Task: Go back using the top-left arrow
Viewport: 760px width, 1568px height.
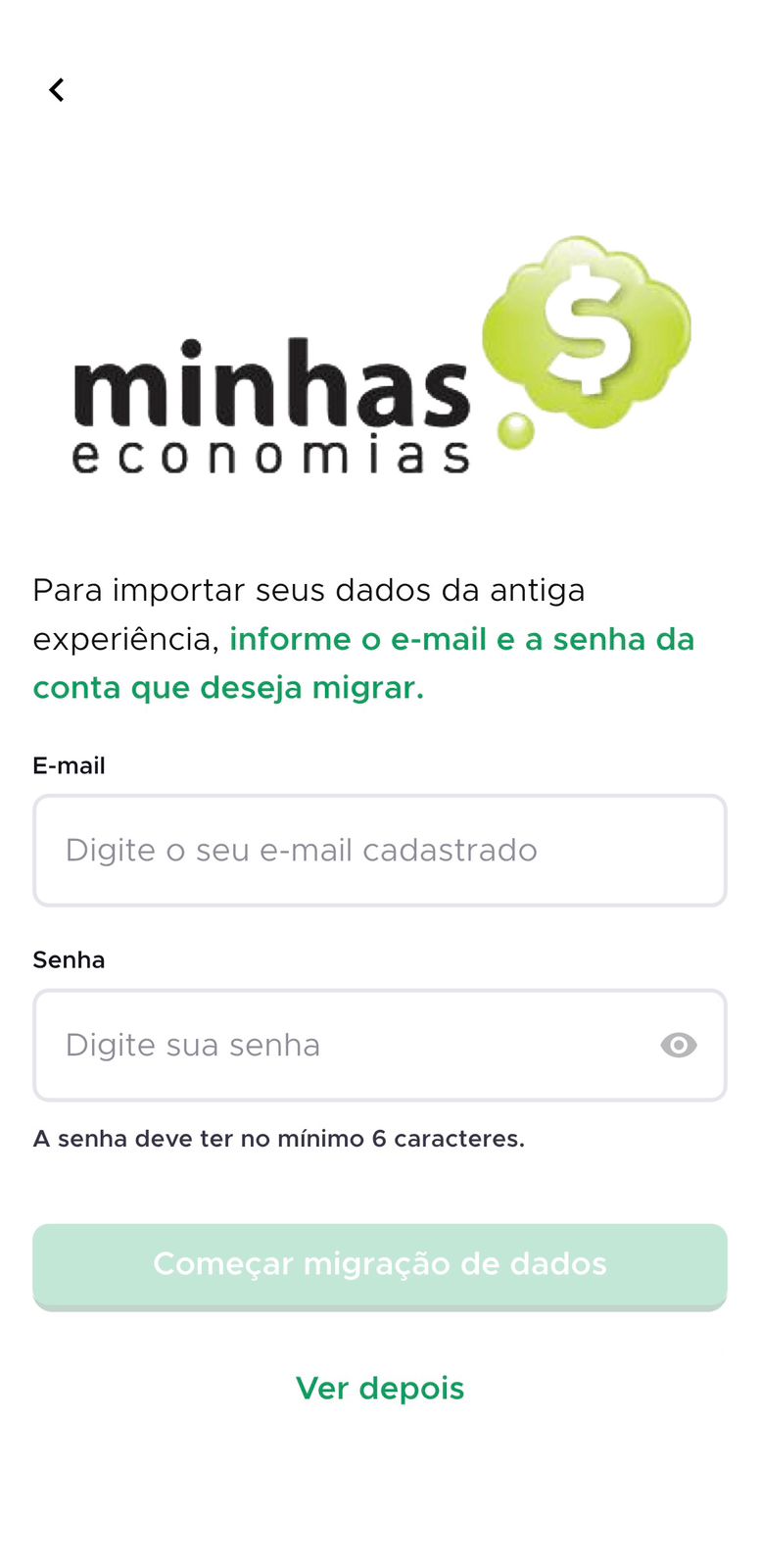Action: (x=57, y=90)
